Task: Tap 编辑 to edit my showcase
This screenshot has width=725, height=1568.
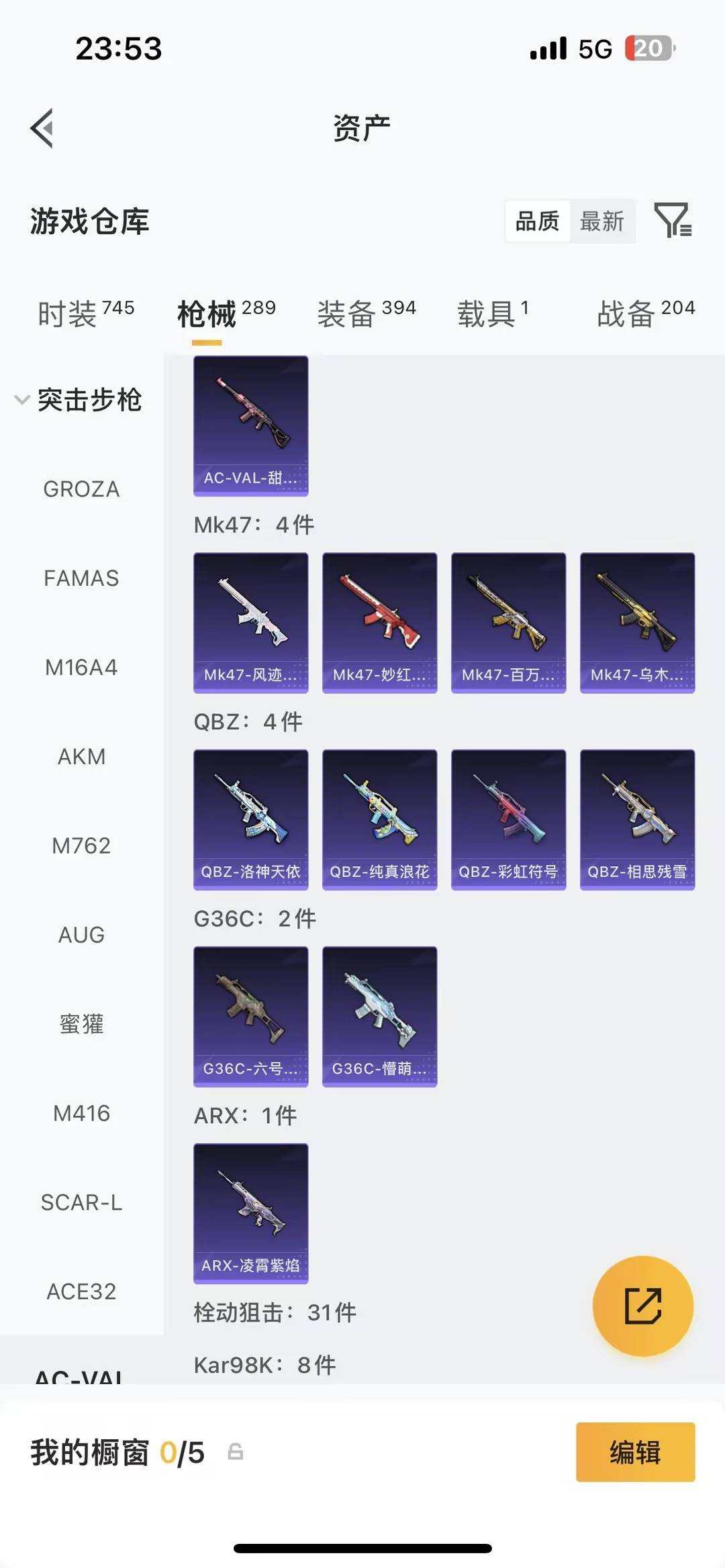Action: coord(635,1452)
